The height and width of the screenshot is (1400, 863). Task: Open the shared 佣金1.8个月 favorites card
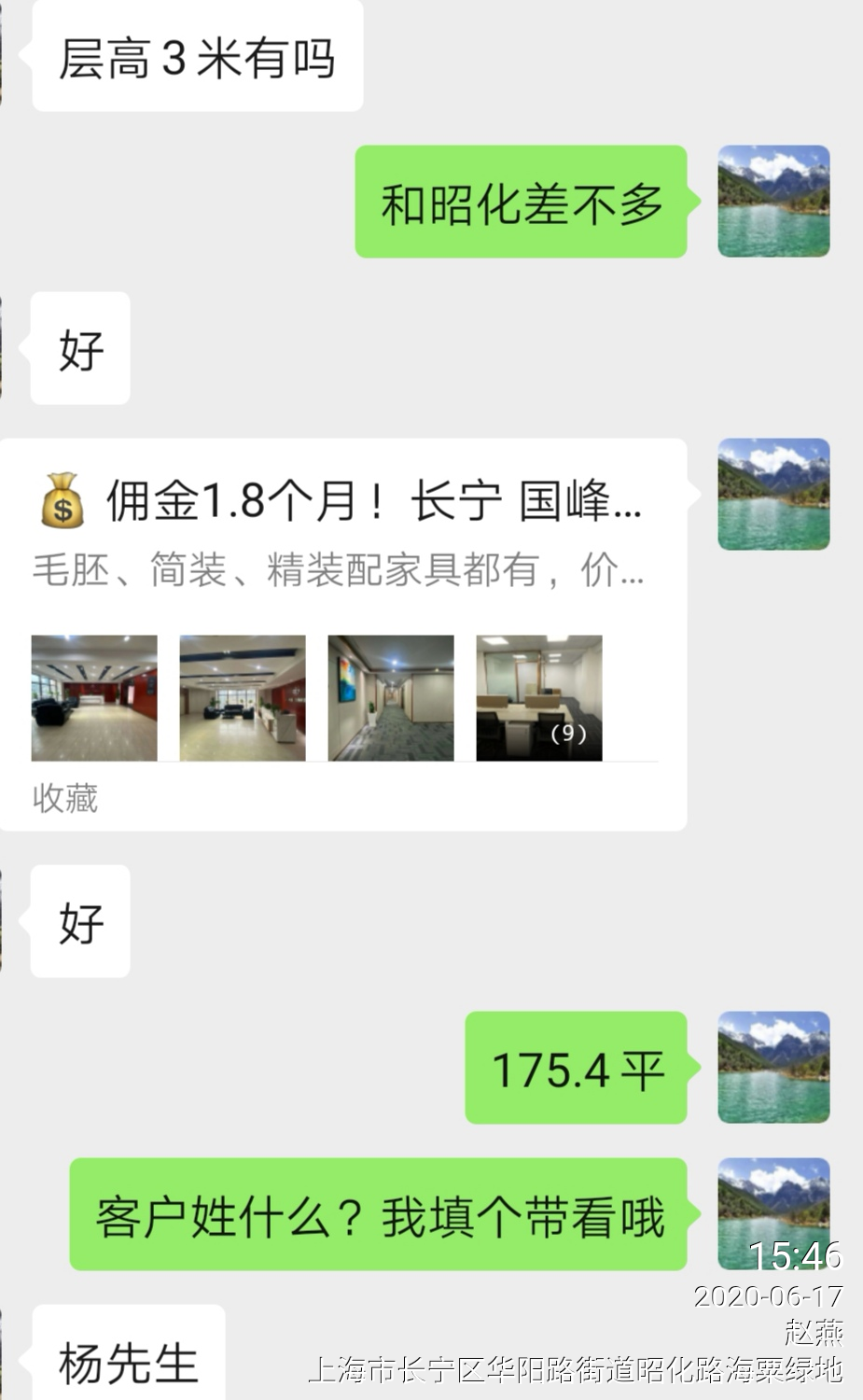pos(343,634)
